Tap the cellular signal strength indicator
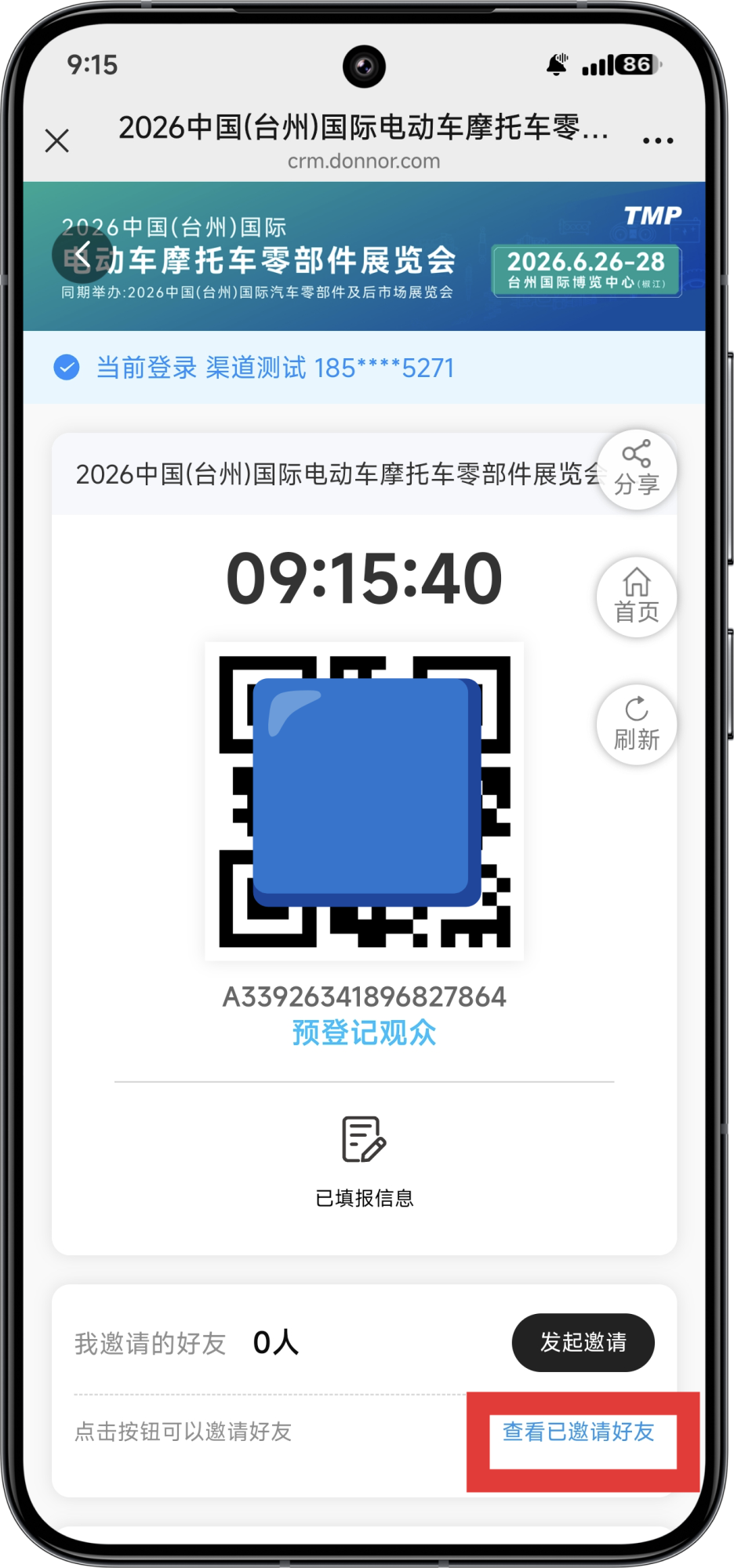 tap(598, 66)
